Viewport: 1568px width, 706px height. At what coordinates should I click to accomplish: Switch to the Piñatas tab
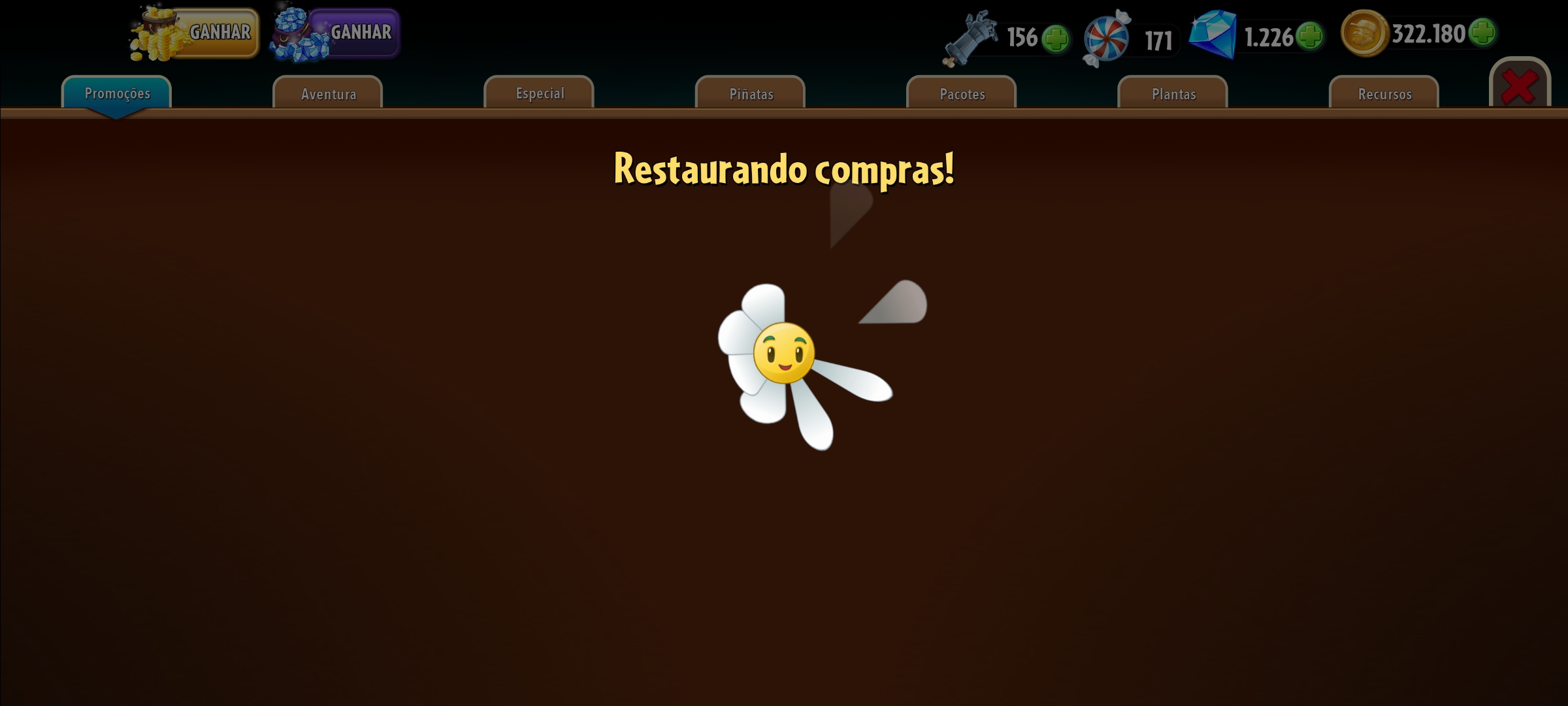[751, 93]
